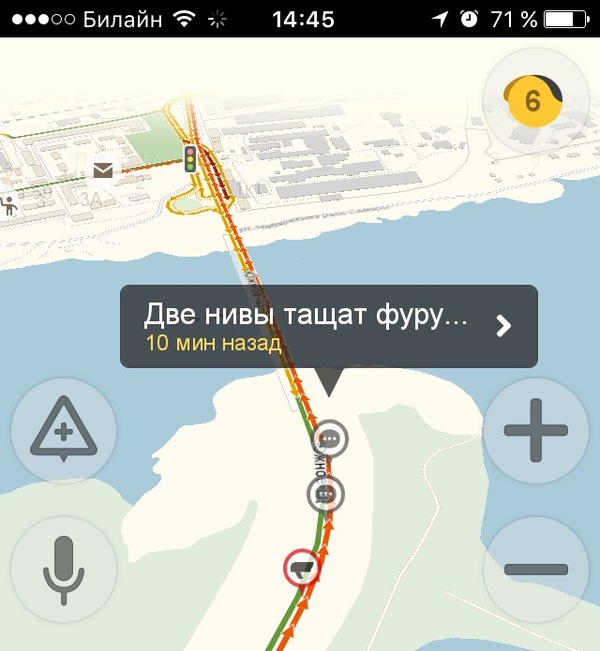This screenshot has height=651, width=600.
Task: Select the traffic light marker
Action: click(190, 158)
